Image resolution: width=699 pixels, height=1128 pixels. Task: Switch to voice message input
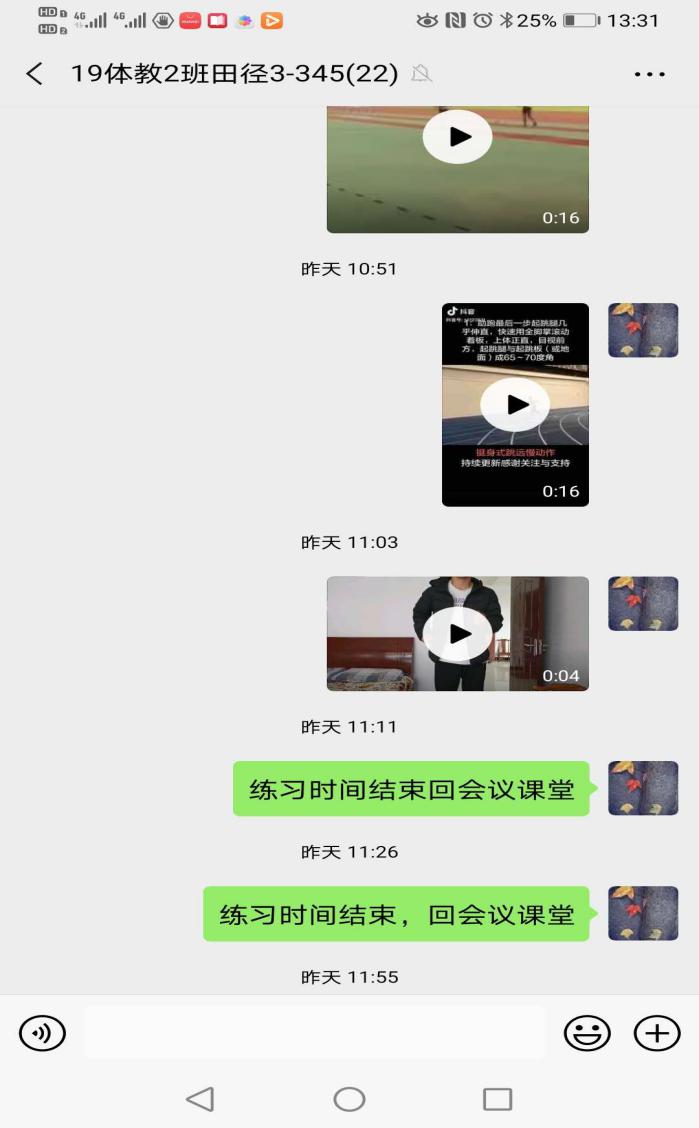point(42,1032)
